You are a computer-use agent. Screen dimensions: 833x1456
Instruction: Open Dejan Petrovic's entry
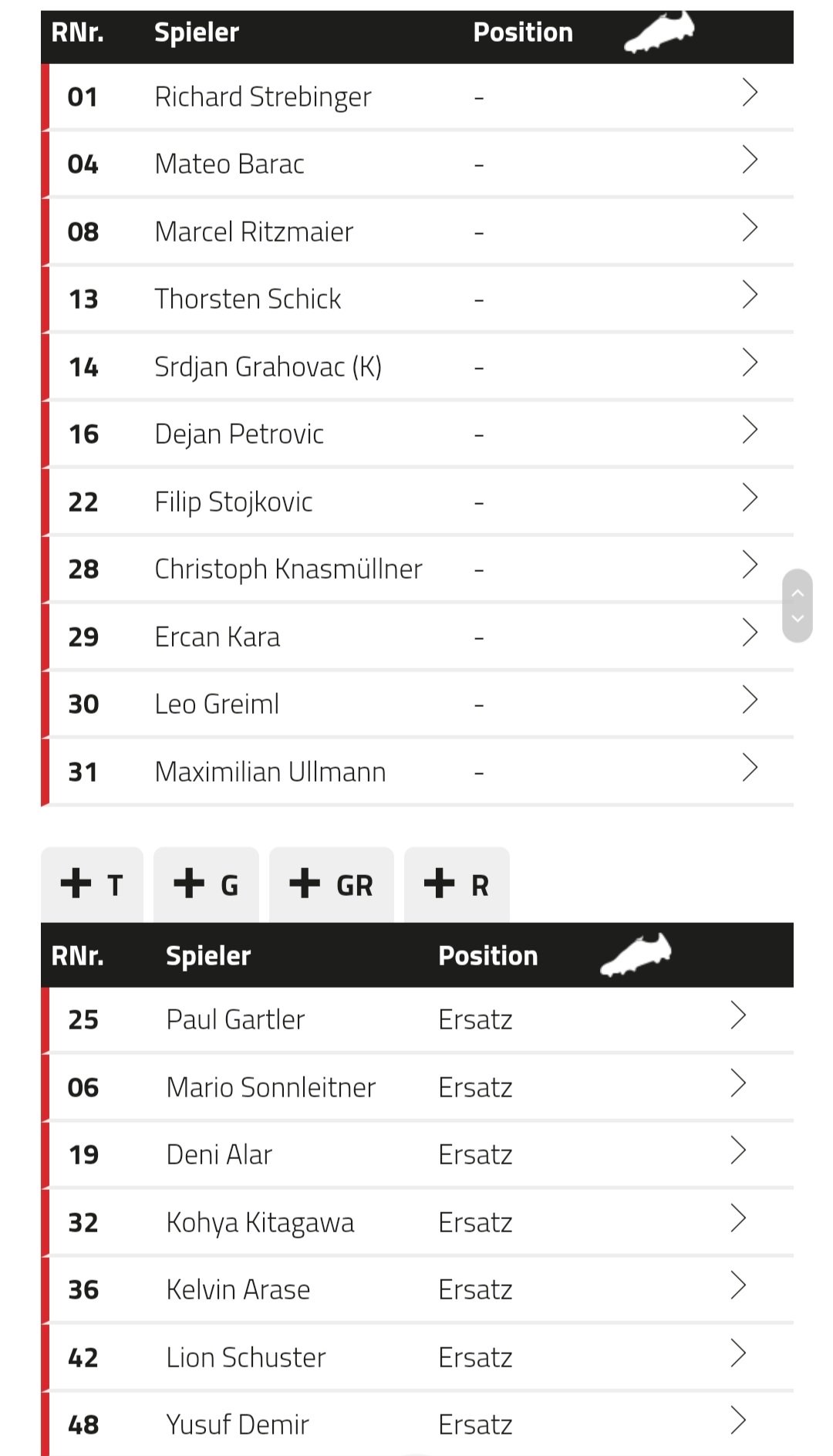pyautogui.click(x=417, y=434)
